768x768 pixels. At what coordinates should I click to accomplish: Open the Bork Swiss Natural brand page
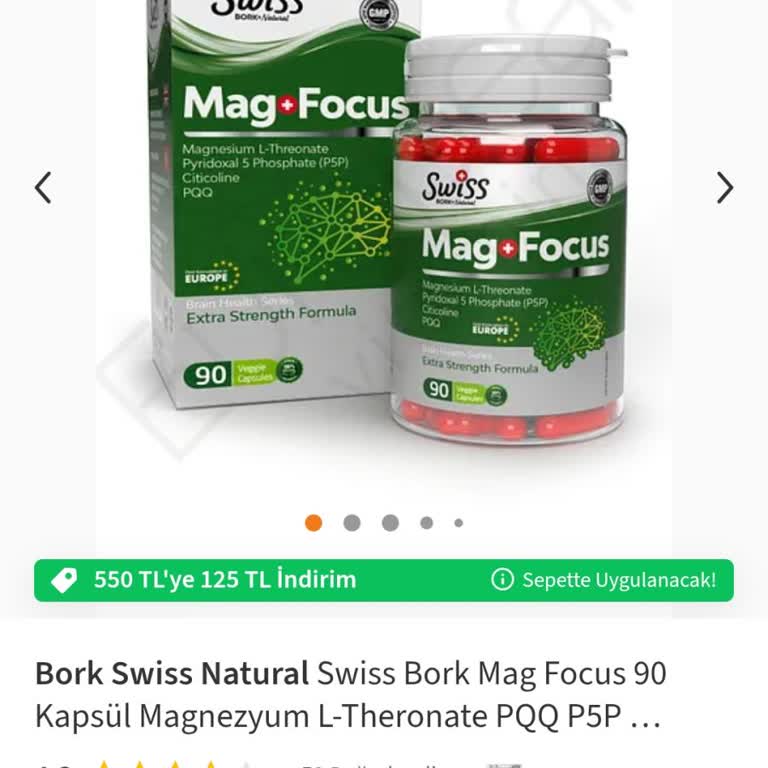[171, 674]
